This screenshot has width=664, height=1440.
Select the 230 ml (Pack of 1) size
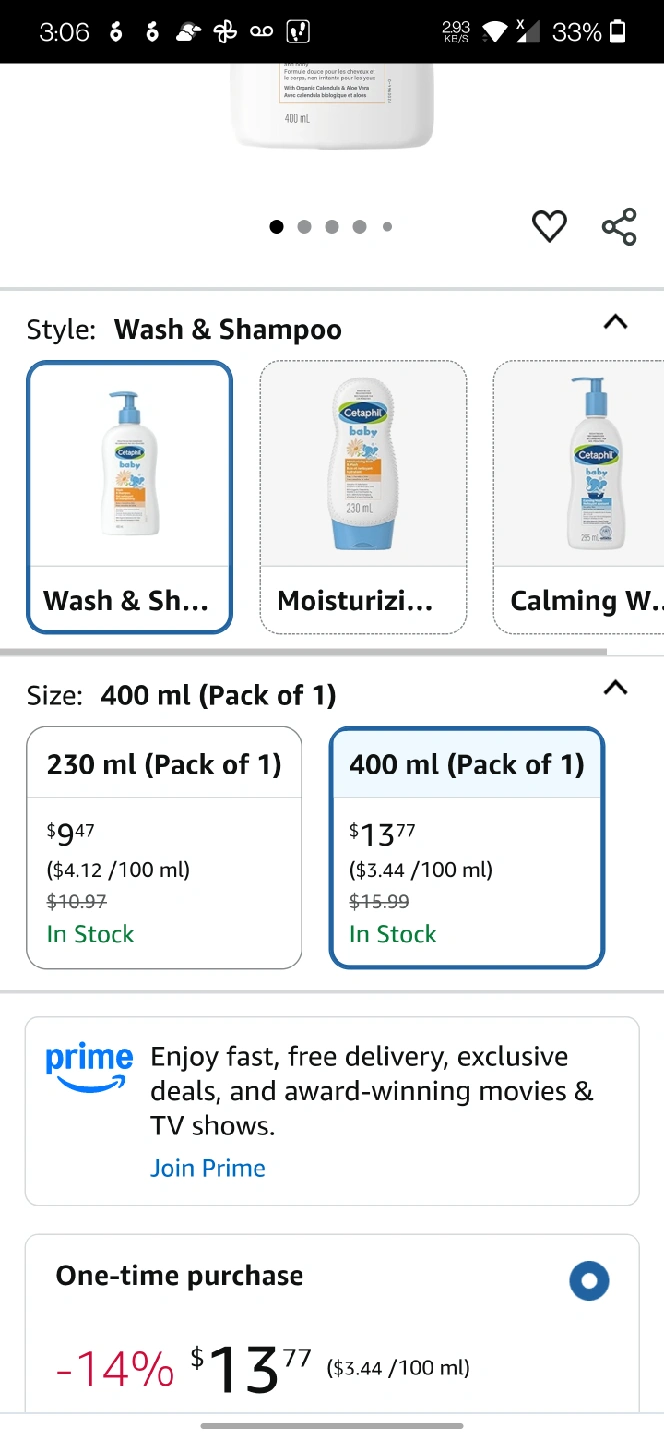tap(164, 847)
